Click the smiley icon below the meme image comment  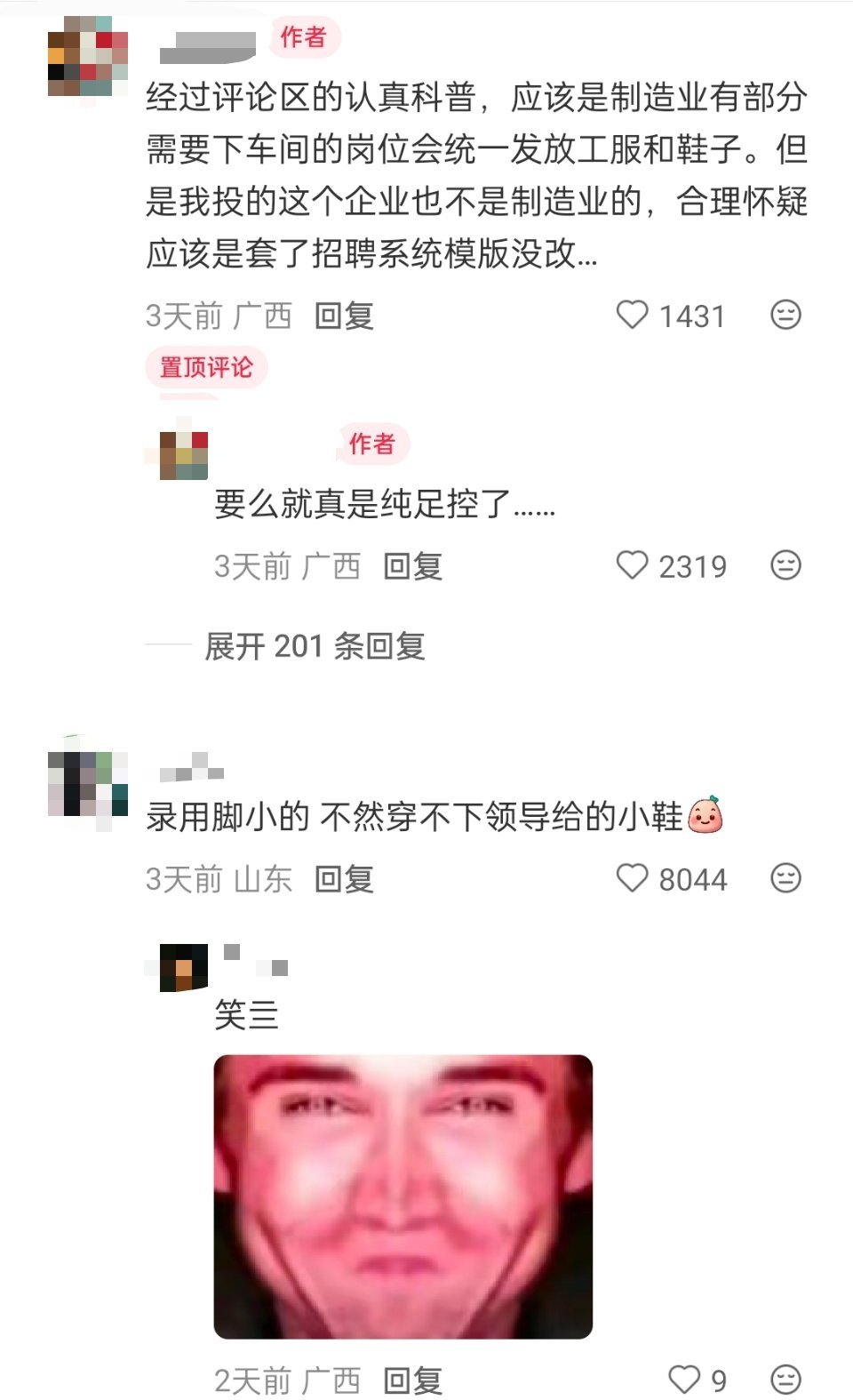[784, 1380]
